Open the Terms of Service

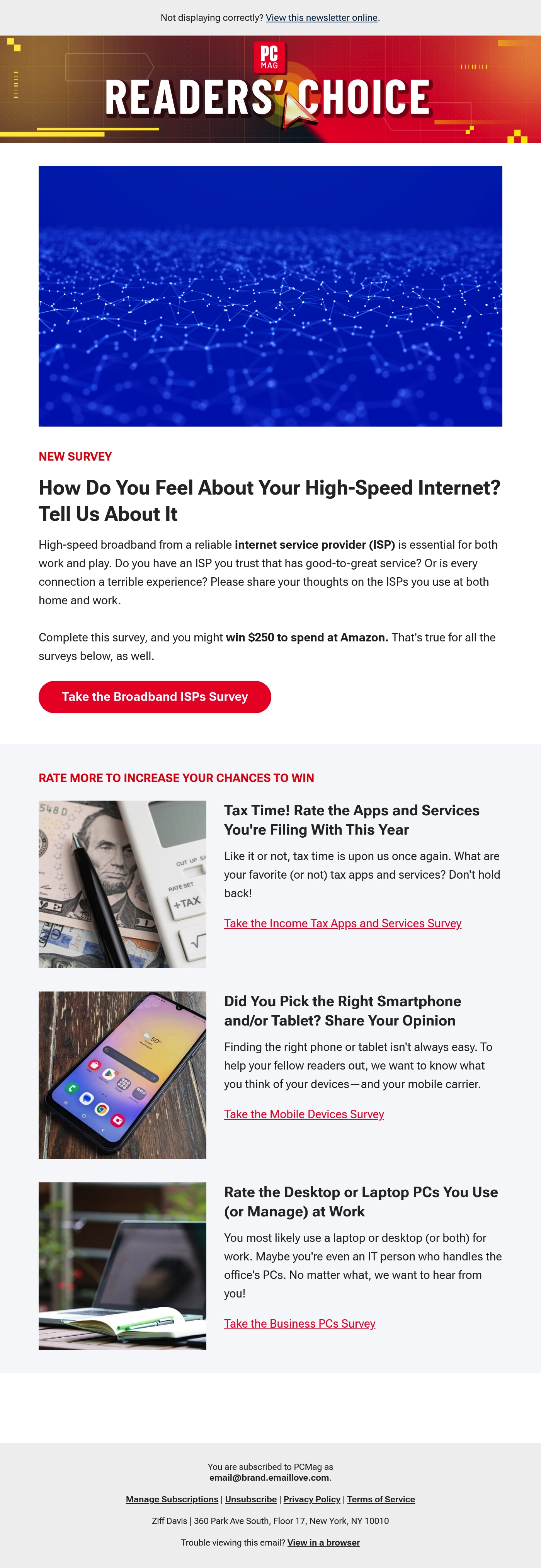pyautogui.click(x=381, y=1499)
